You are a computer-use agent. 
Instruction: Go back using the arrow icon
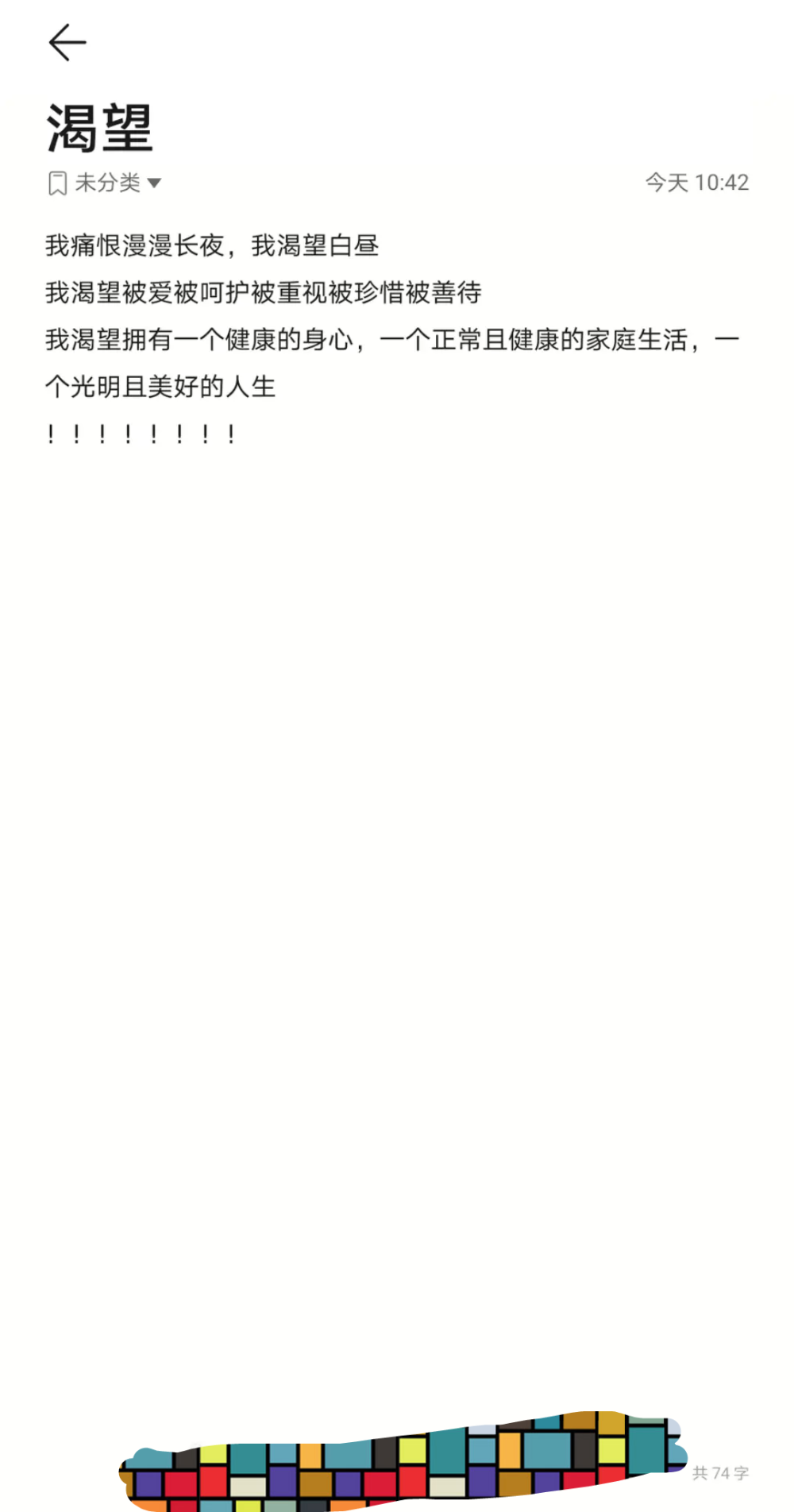[x=67, y=42]
